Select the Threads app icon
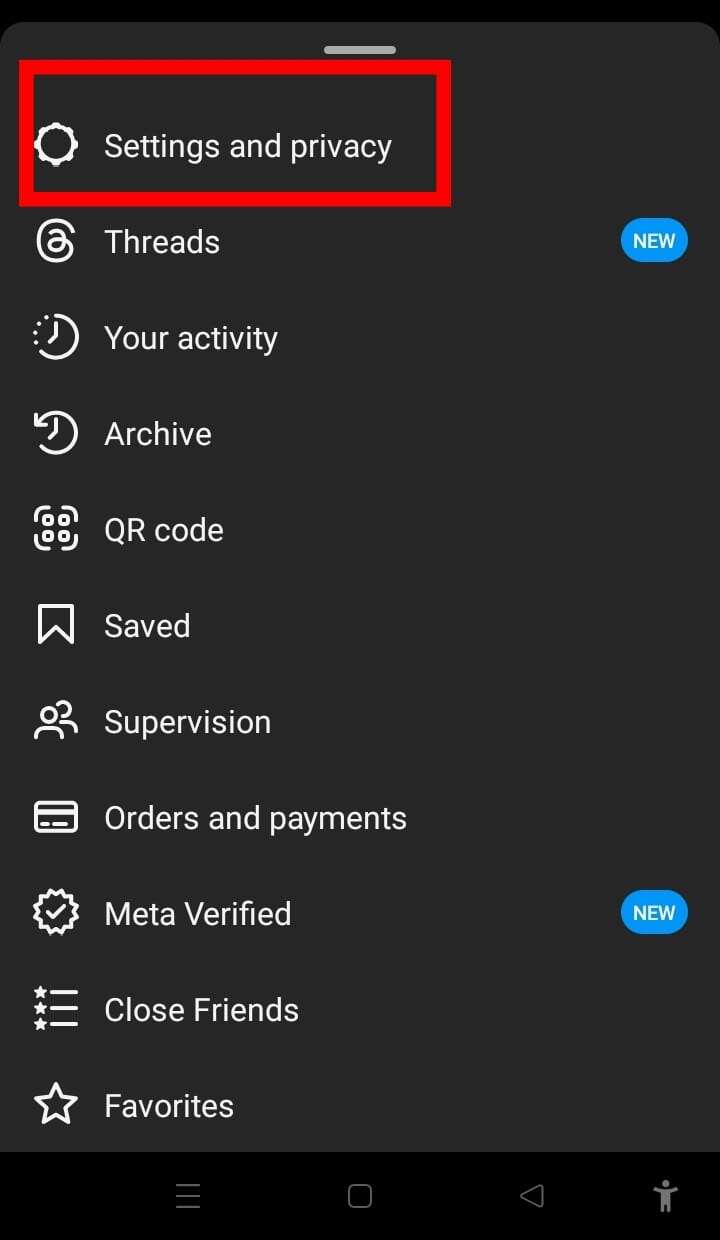Image resolution: width=720 pixels, height=1240 pixels. pyautogui.click(x=56, y=241)
